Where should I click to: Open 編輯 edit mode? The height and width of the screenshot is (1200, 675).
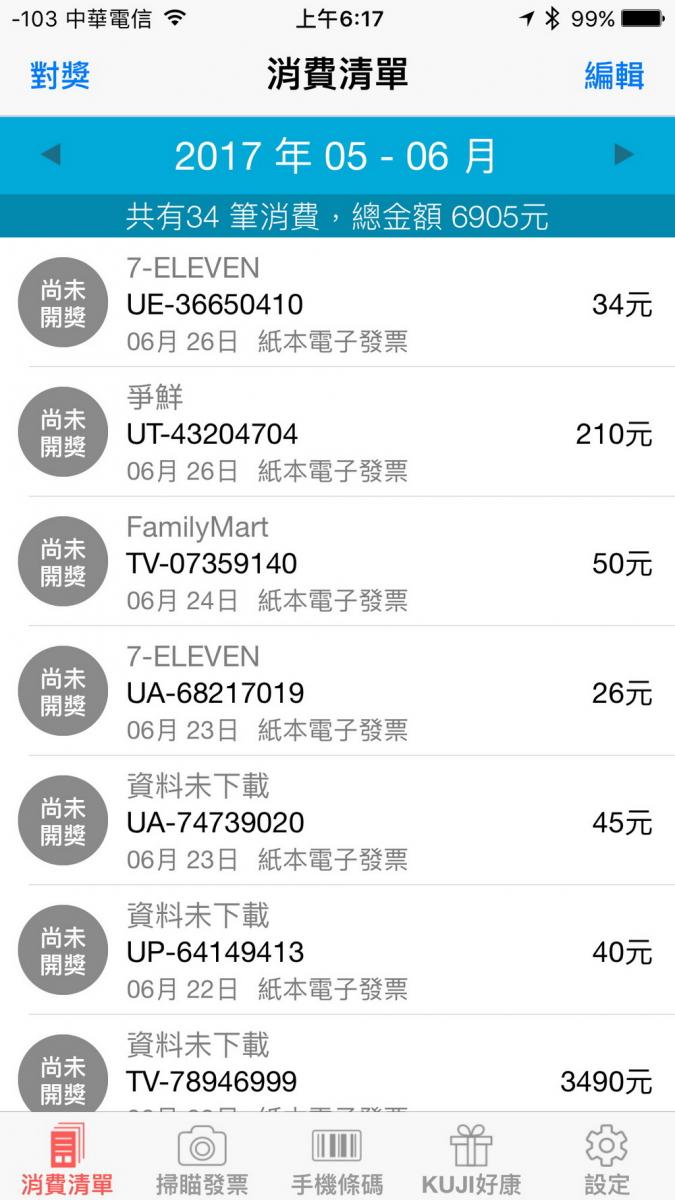tap(614, 75)
